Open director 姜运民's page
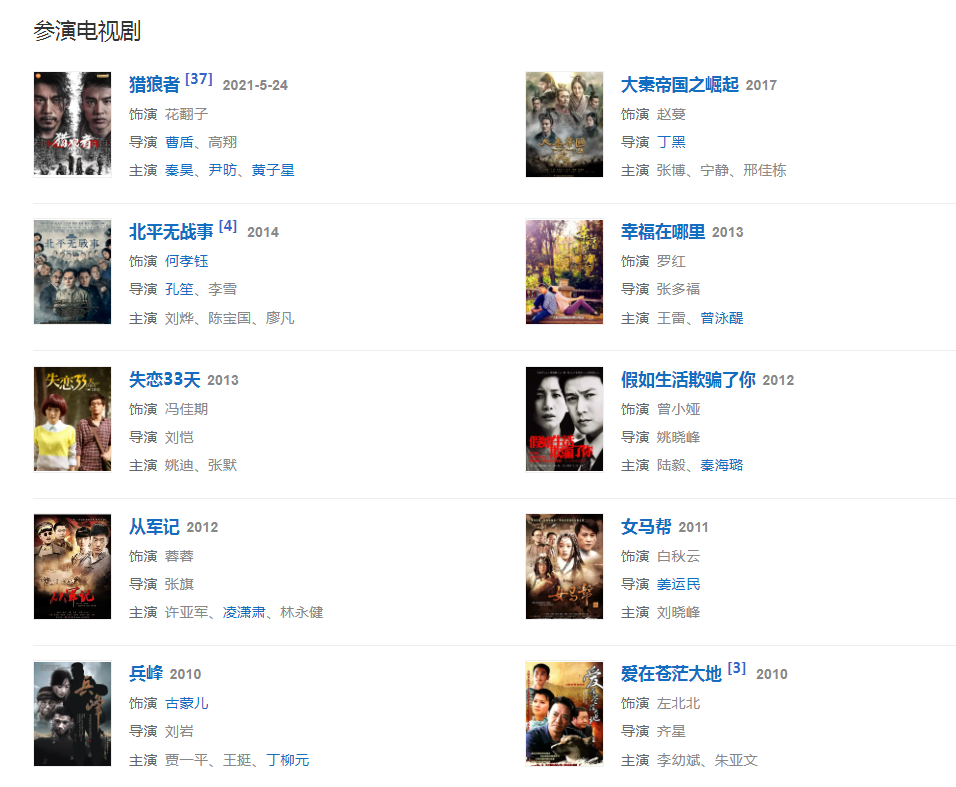The height and width of the screenshot is (787, 956). (x=678, y=584)
